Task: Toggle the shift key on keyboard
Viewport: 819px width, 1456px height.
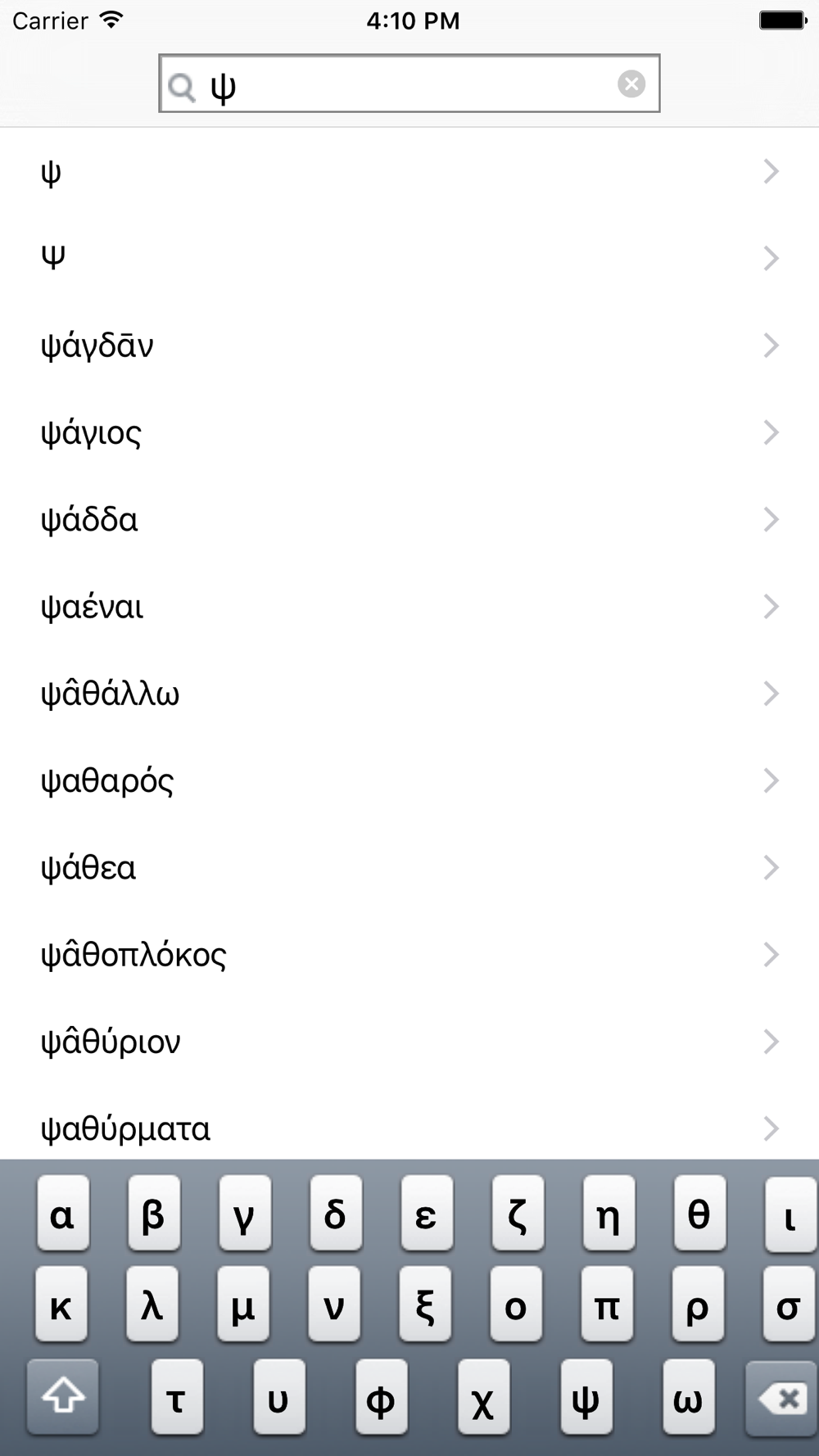Action: pyautogui.click(x=63, y=1397)
